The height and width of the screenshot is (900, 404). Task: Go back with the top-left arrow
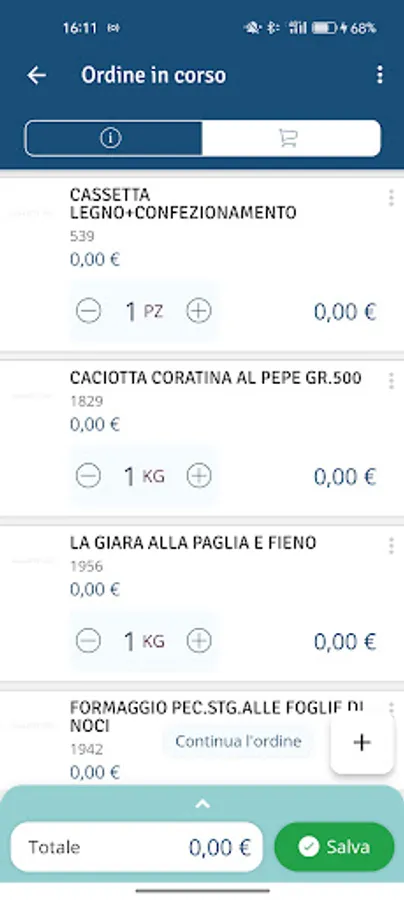point(37,75)
